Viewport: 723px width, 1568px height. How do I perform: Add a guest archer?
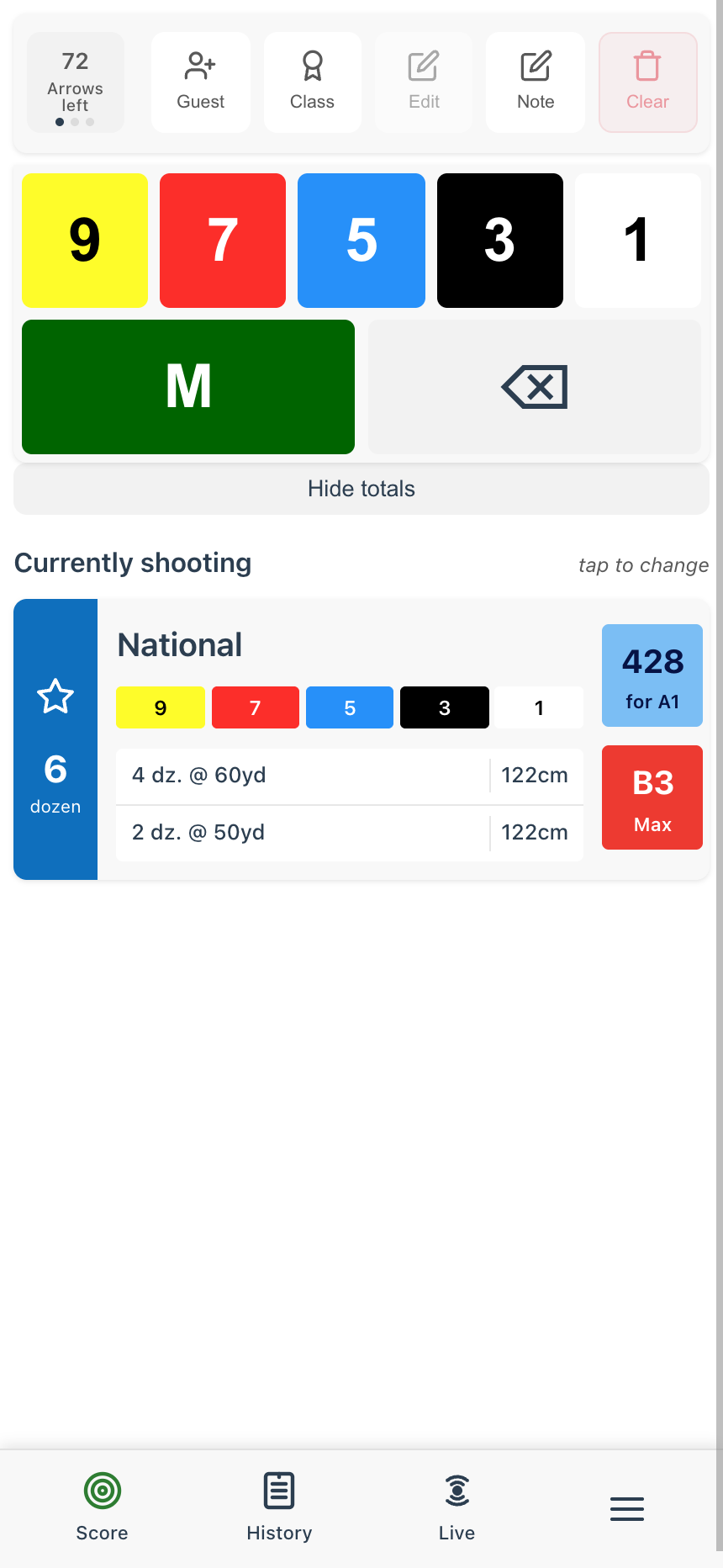point(200,82)
